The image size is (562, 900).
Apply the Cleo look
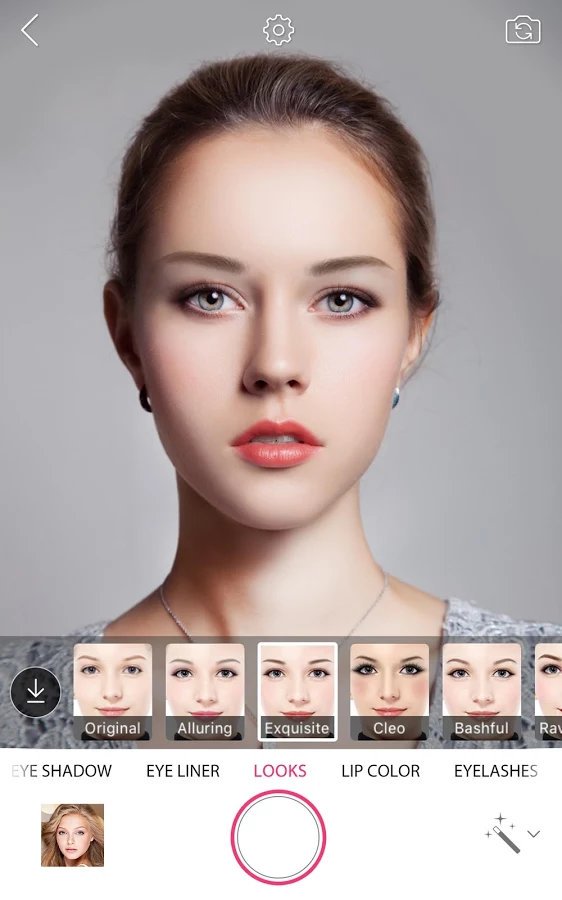point(389,692)
